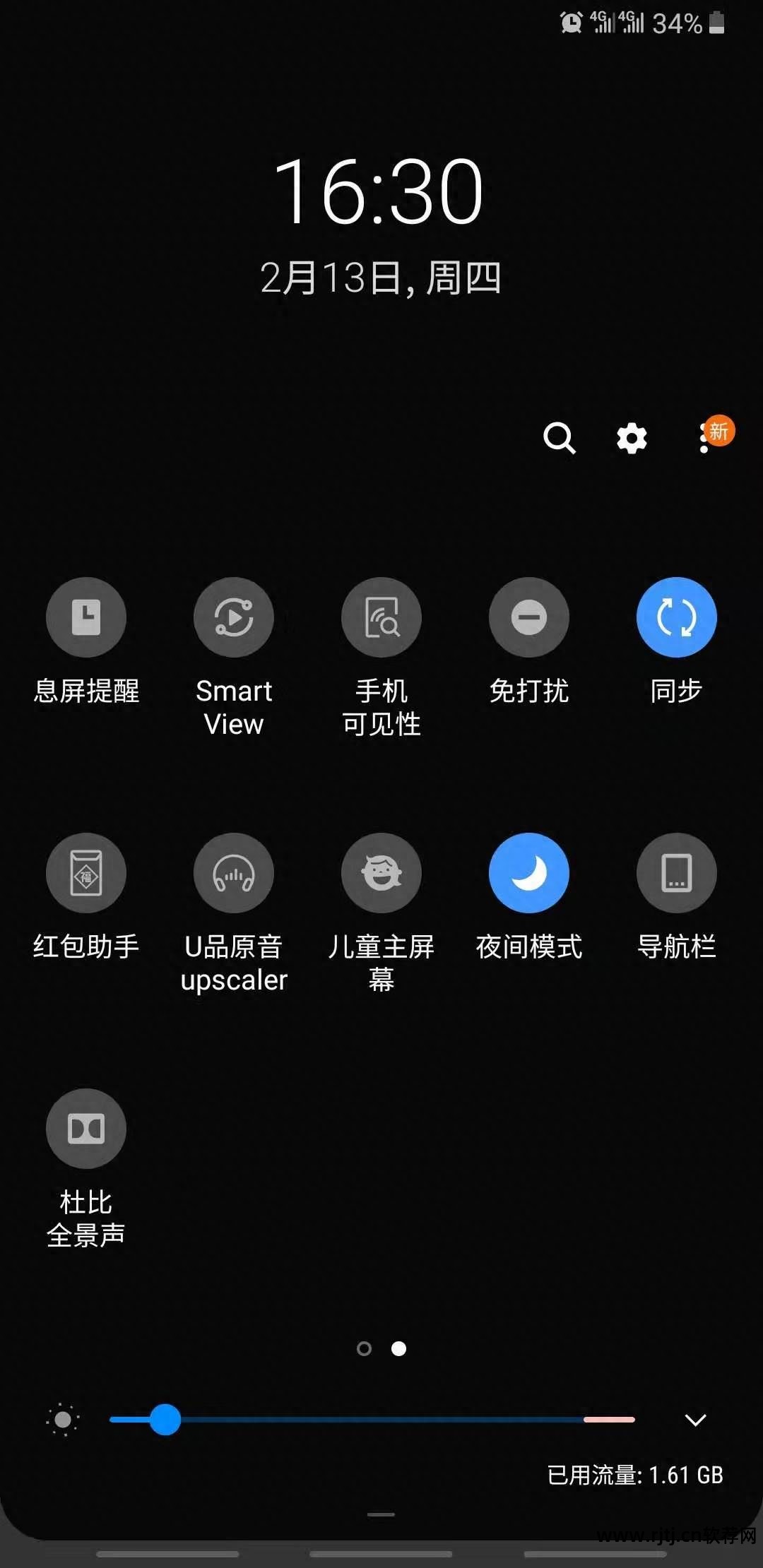The height and width of the screenshot is (1568, 763).
Task: Turn on 息屏提醒
Action: pyautogui.click(x=86, y=618)
